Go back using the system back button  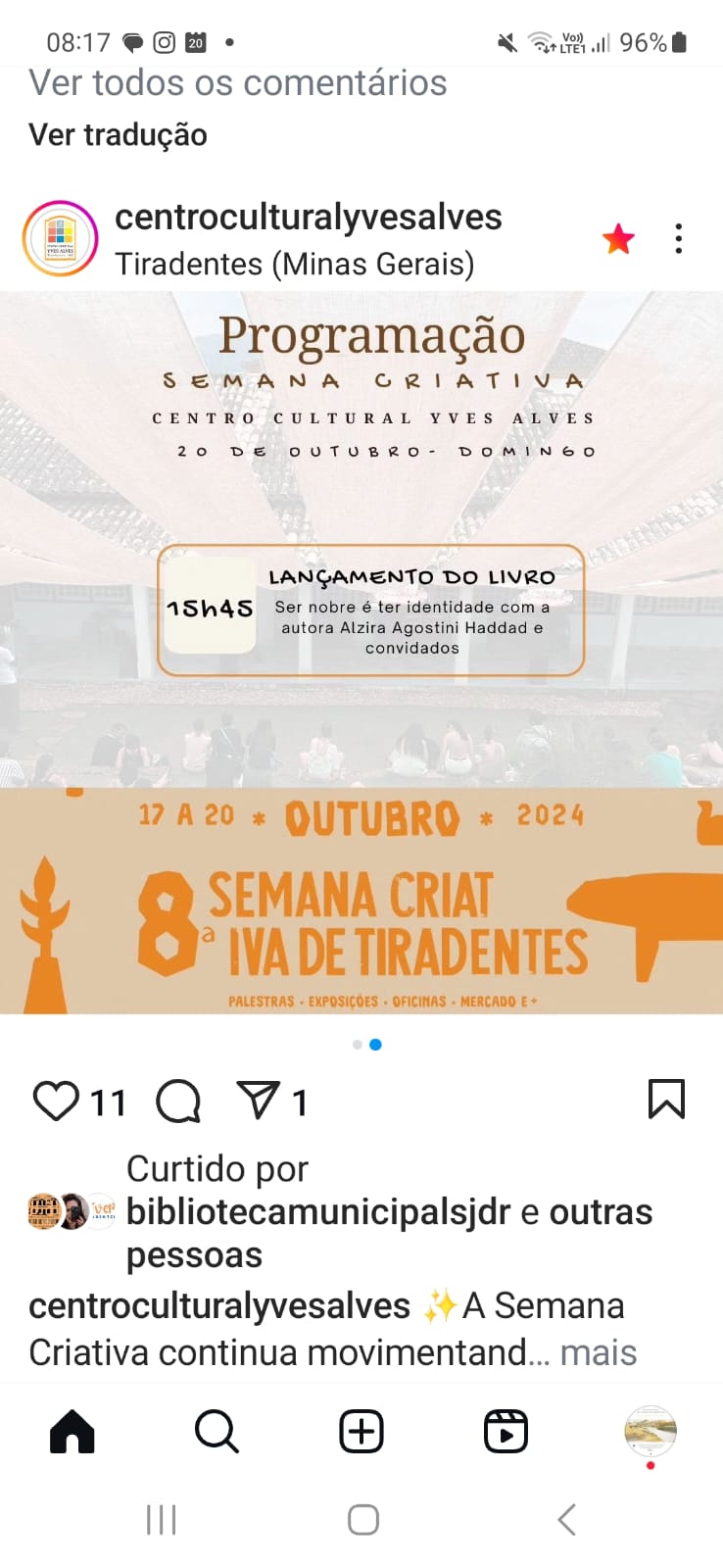pyautogui.click(x=566, y=1520)
